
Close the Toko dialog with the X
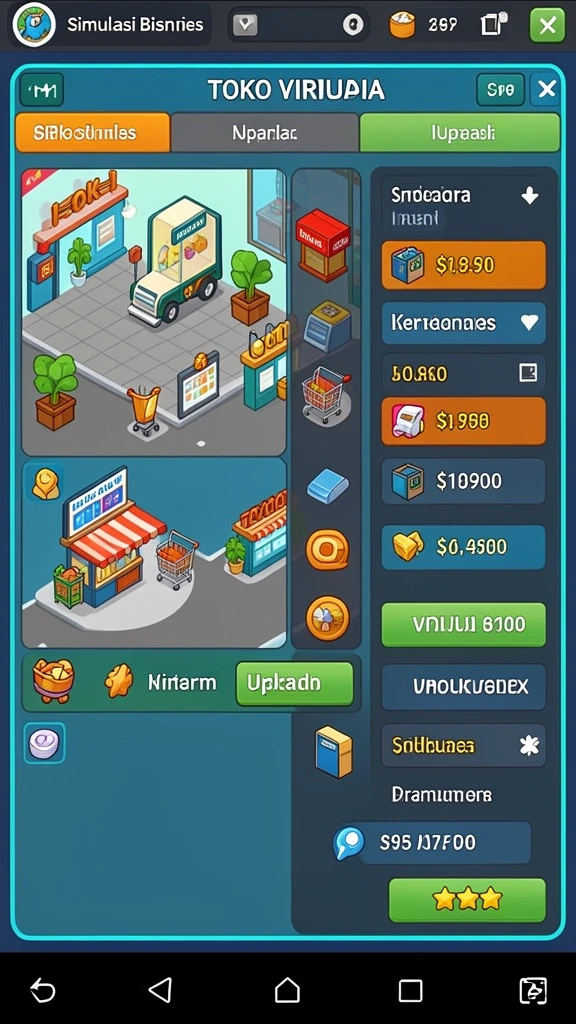pyautogui.click(x=547, y=89)
